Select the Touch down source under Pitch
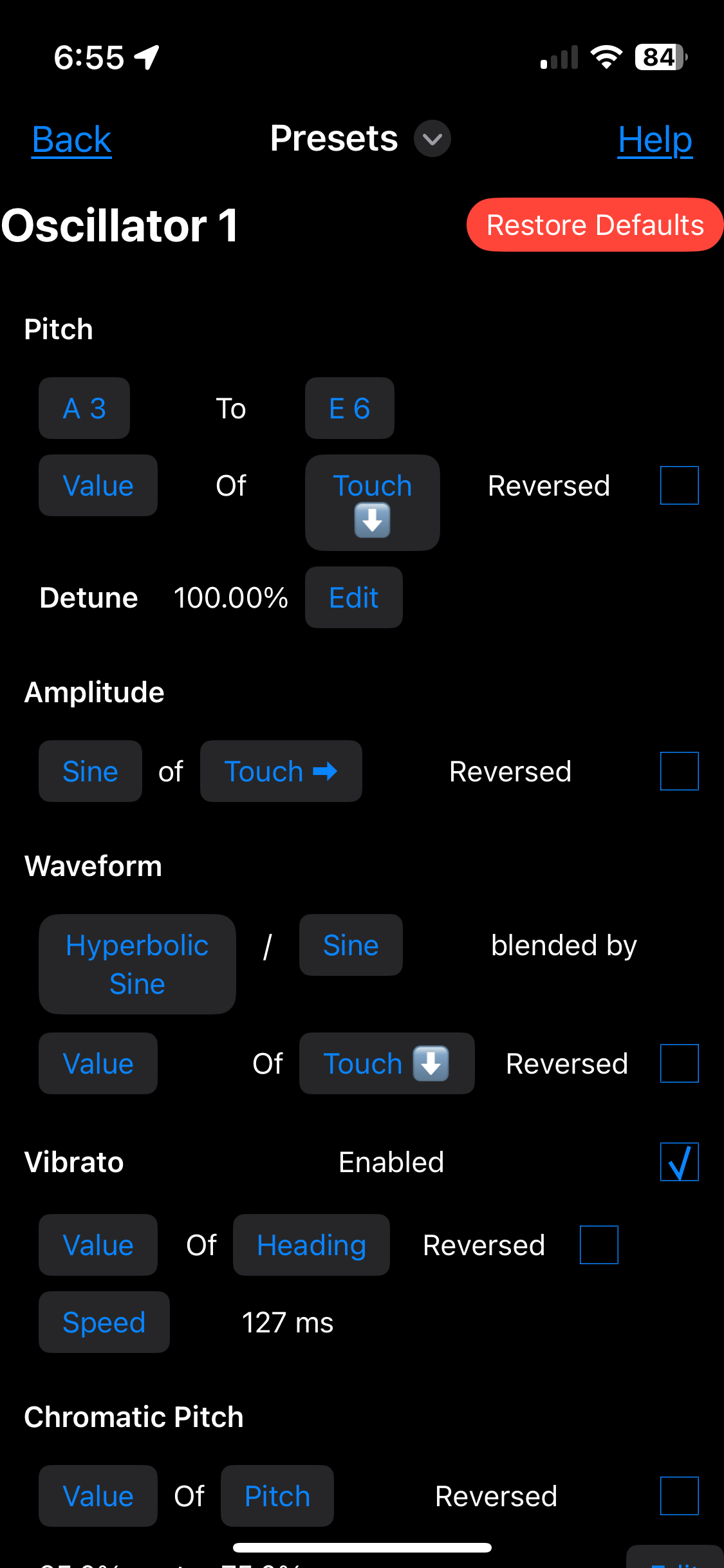724x1568 pixels. point(372,502)
